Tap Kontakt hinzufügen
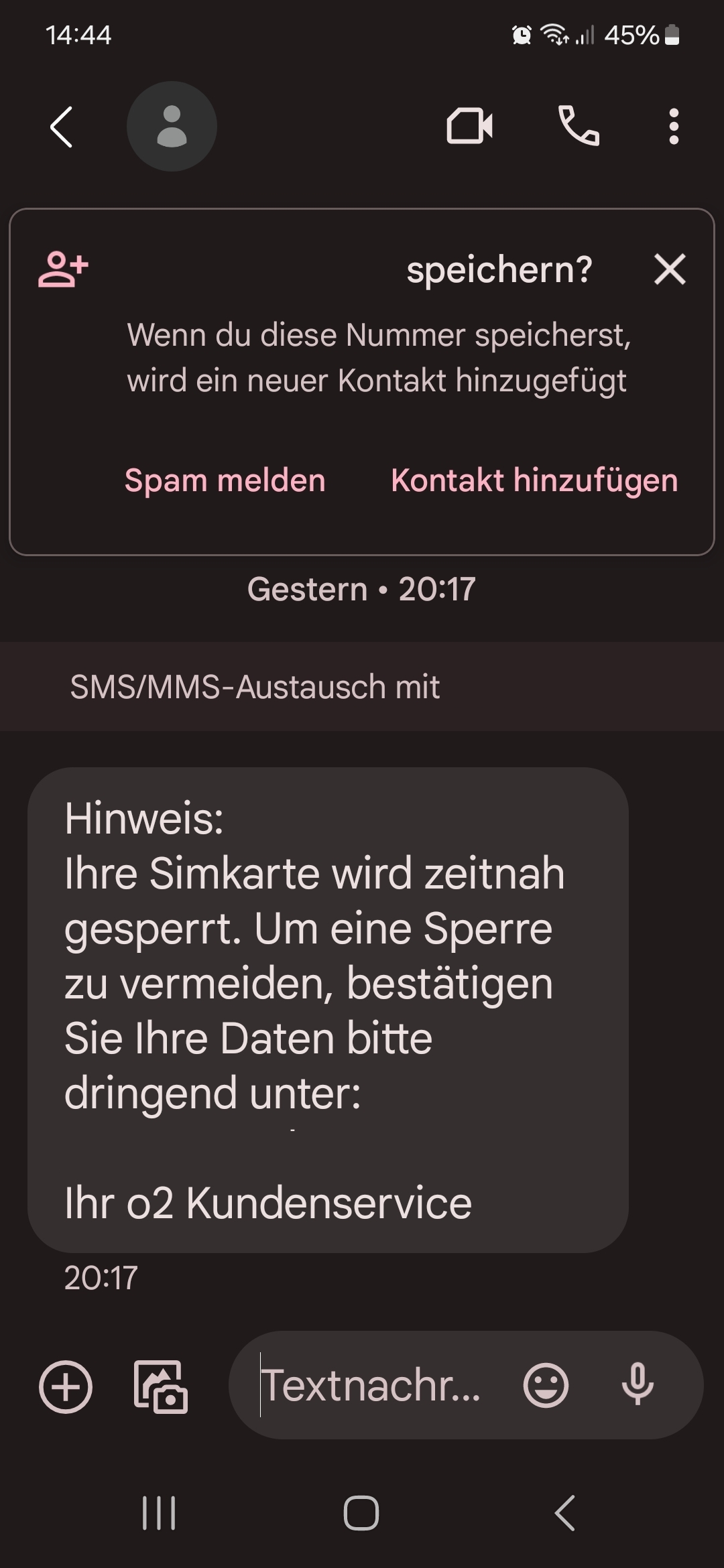The height and width of the screenshot is (1568, 724). tap(534, 480)
